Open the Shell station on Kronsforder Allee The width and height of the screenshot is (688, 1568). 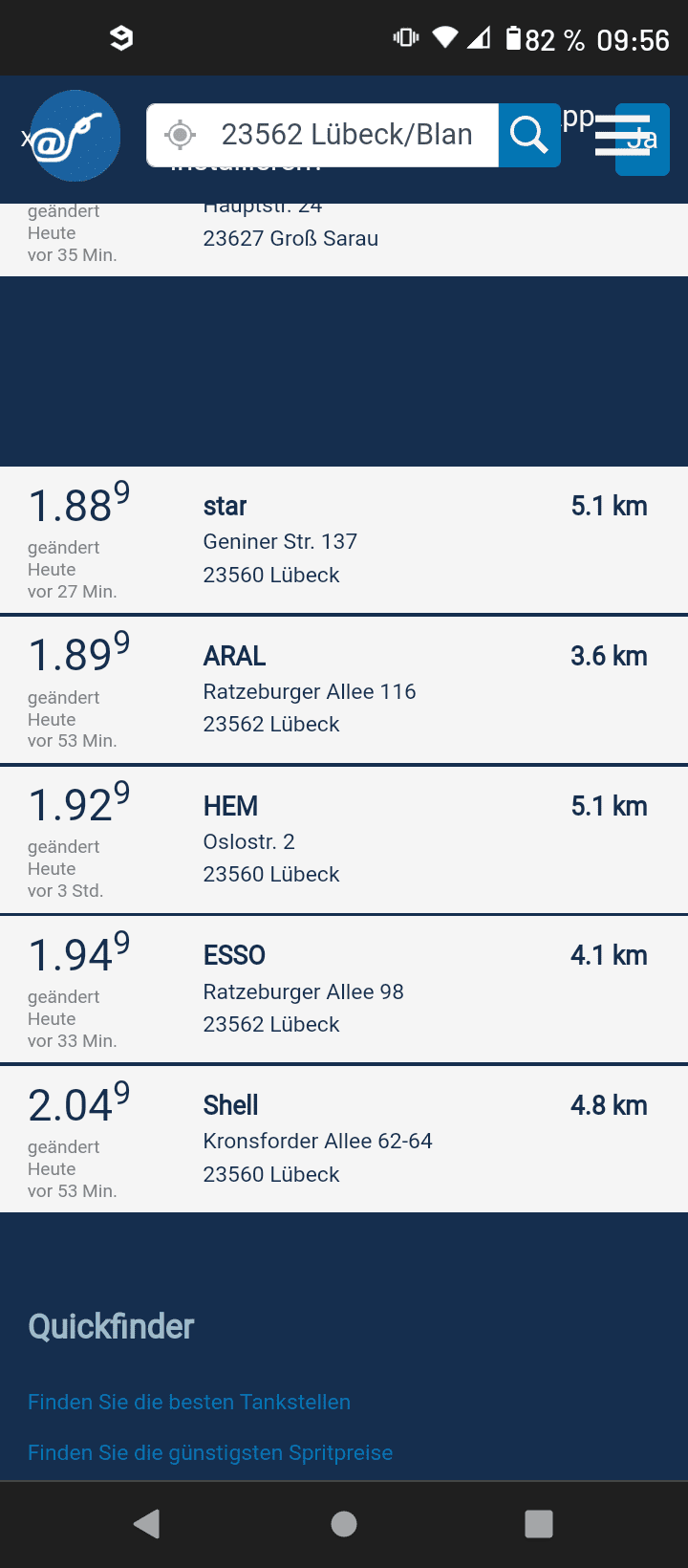344,1139
